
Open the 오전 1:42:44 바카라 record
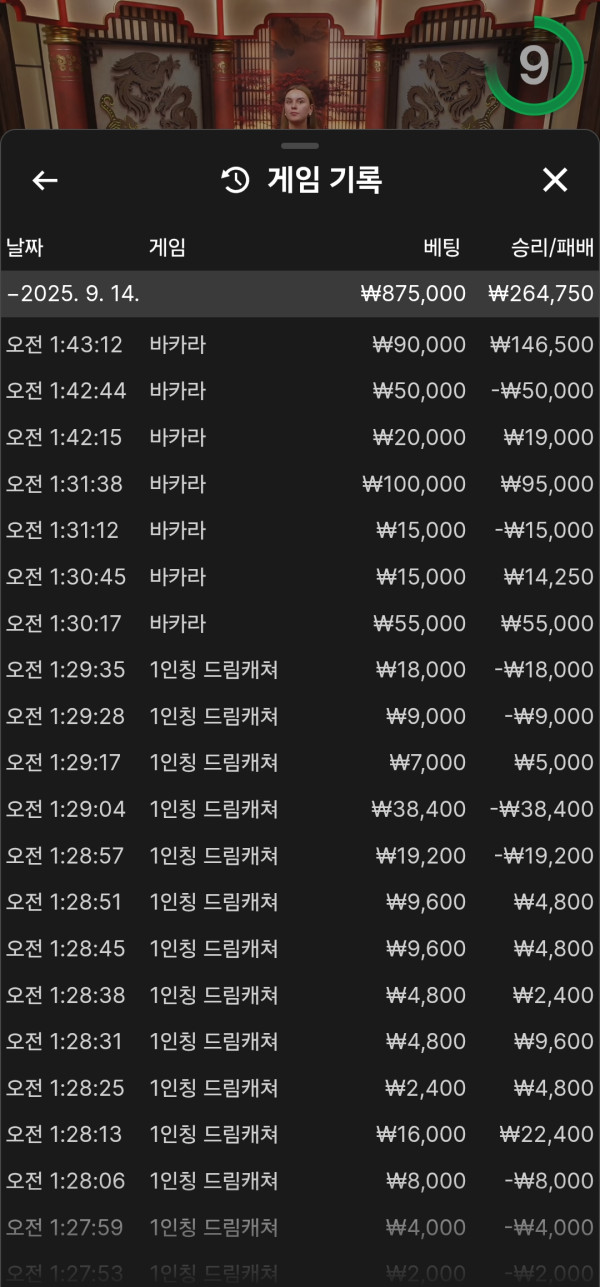click(300, 391)
